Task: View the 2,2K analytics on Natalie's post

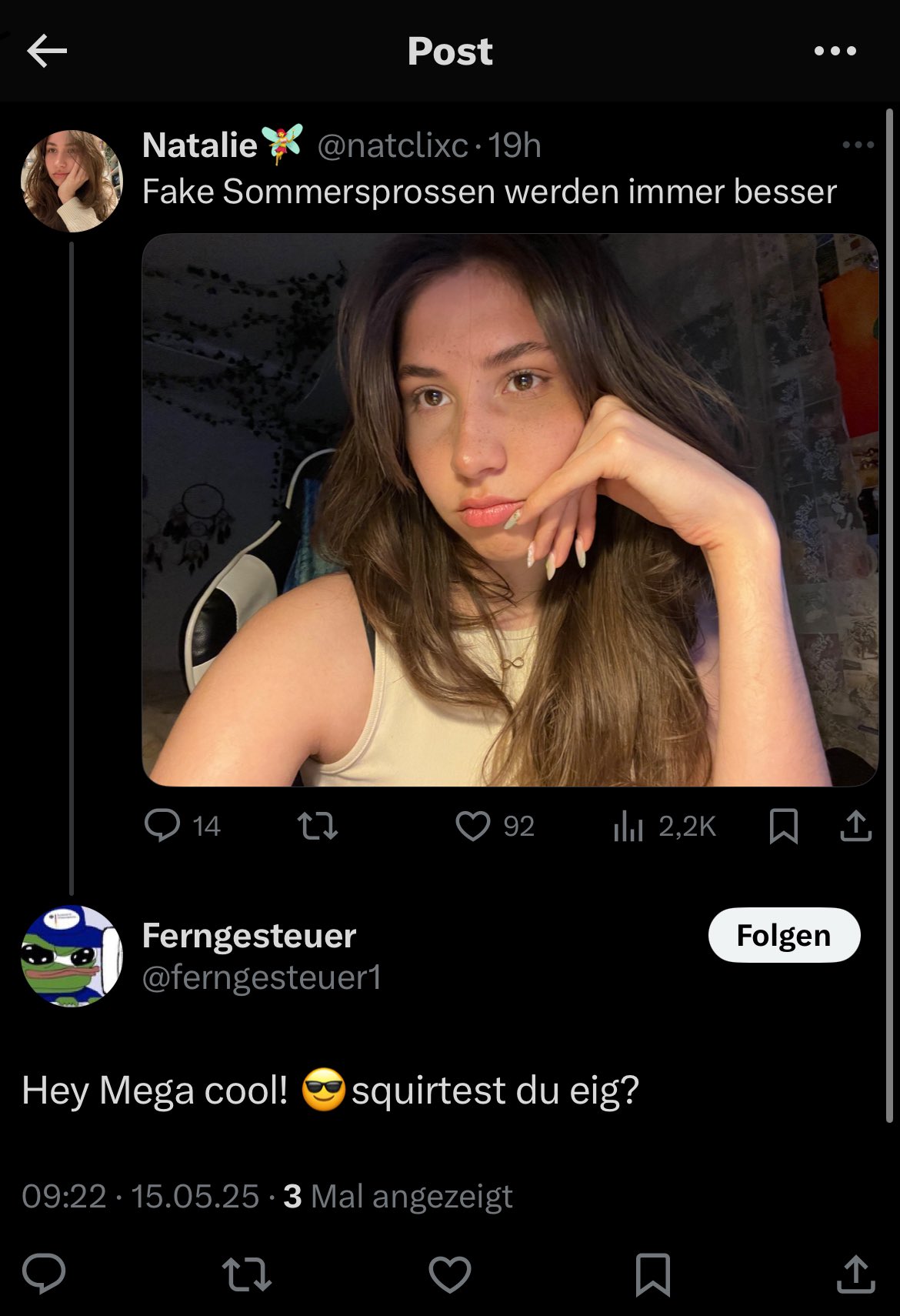Action: pyautogui.click(x=665, y=826)
